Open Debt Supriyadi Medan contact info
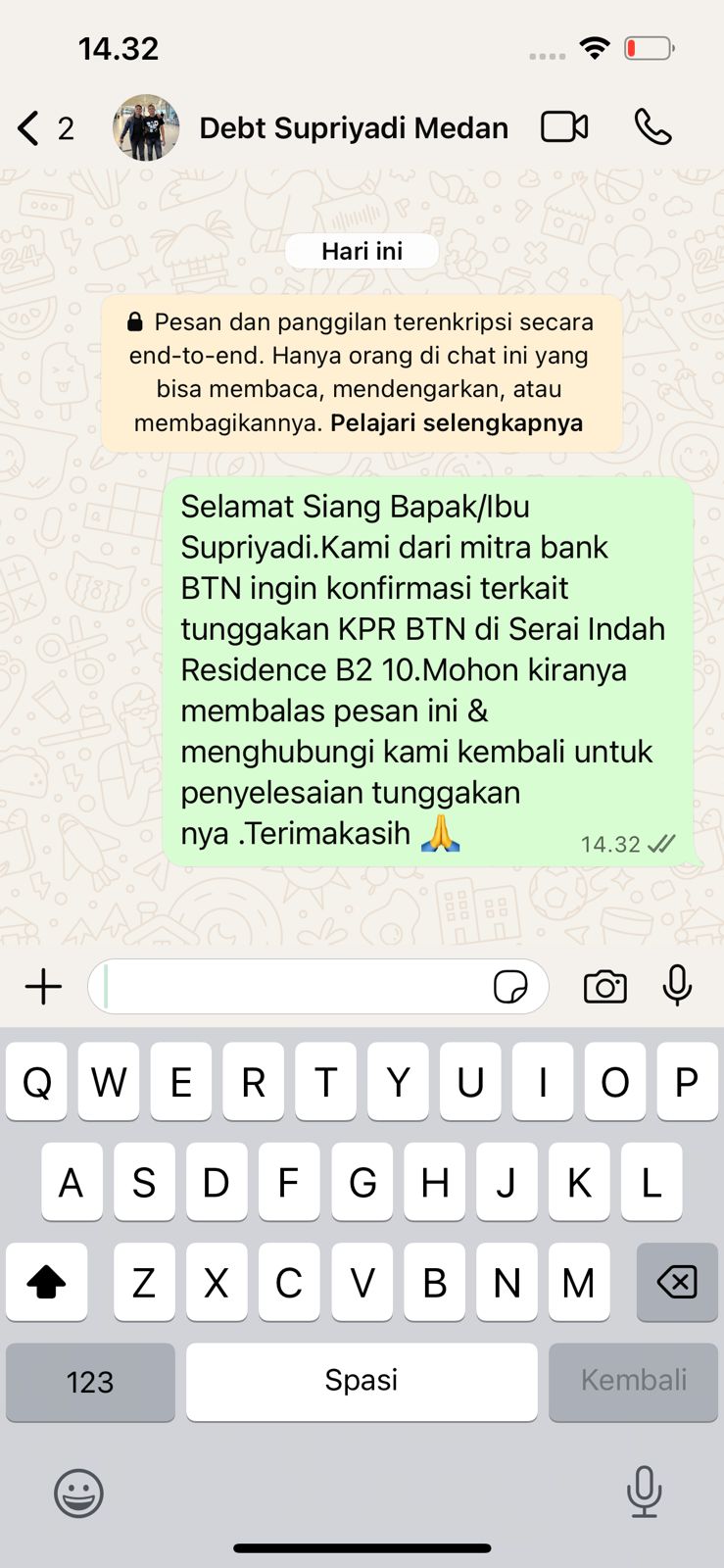724x1568 pixels. pos(353,128)
